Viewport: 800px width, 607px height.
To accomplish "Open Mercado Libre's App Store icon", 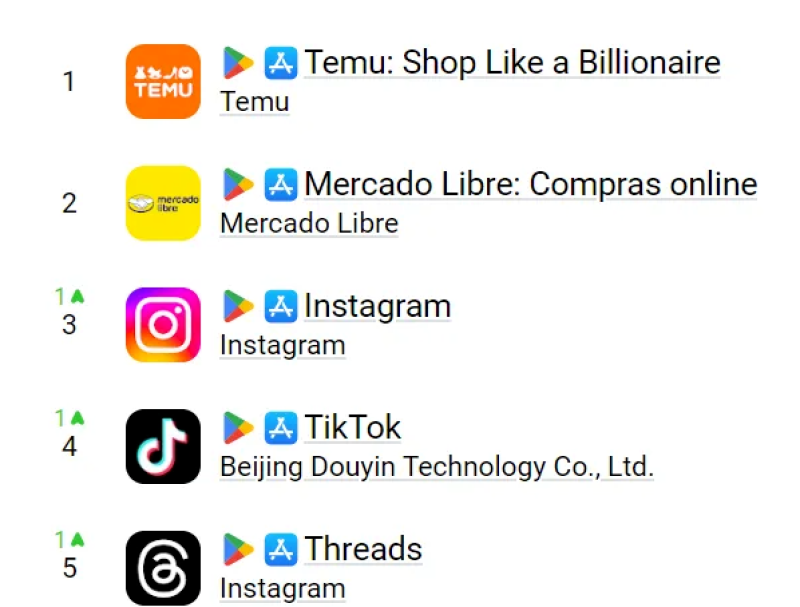I will (x=281, y=185).
